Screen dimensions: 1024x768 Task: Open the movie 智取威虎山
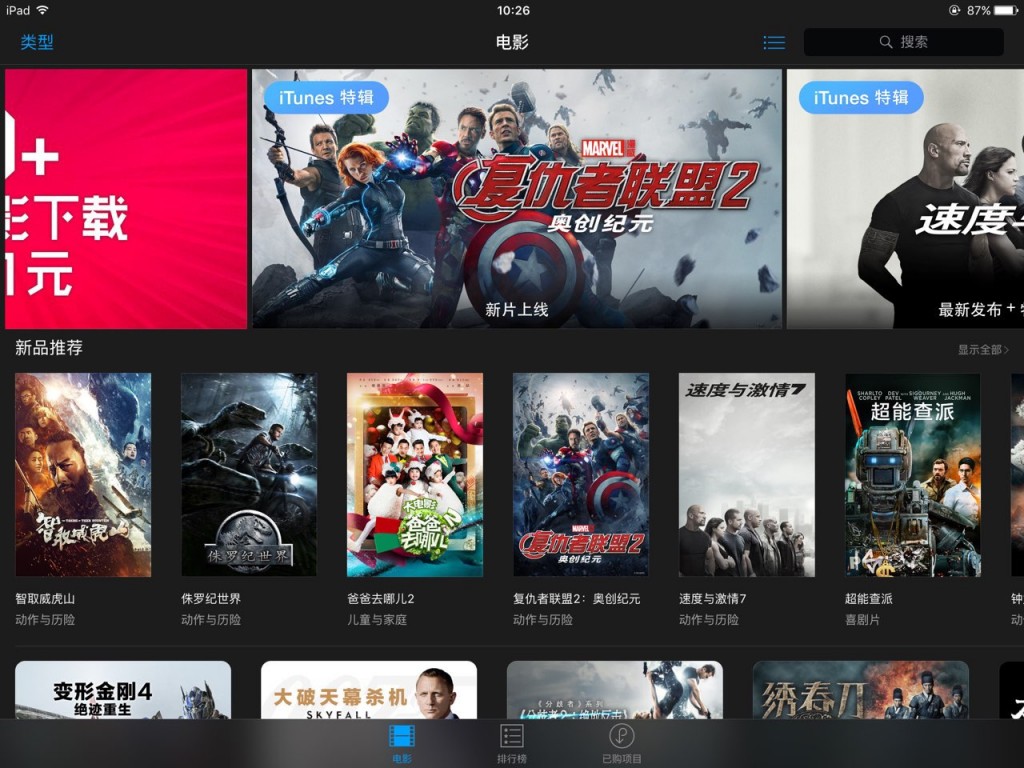(83, 475)
